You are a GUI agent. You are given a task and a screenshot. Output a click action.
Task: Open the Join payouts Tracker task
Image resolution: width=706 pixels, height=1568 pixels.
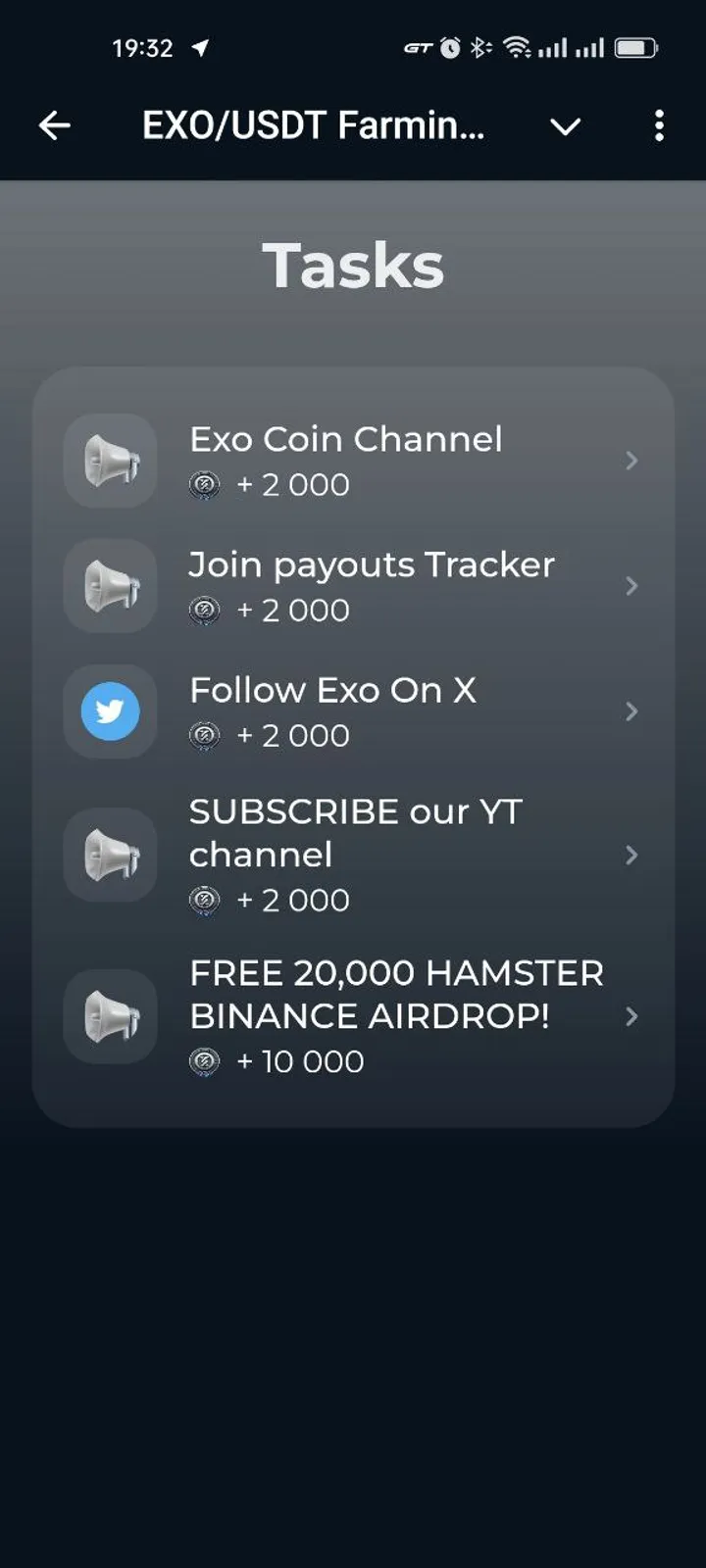click(372, 565)
